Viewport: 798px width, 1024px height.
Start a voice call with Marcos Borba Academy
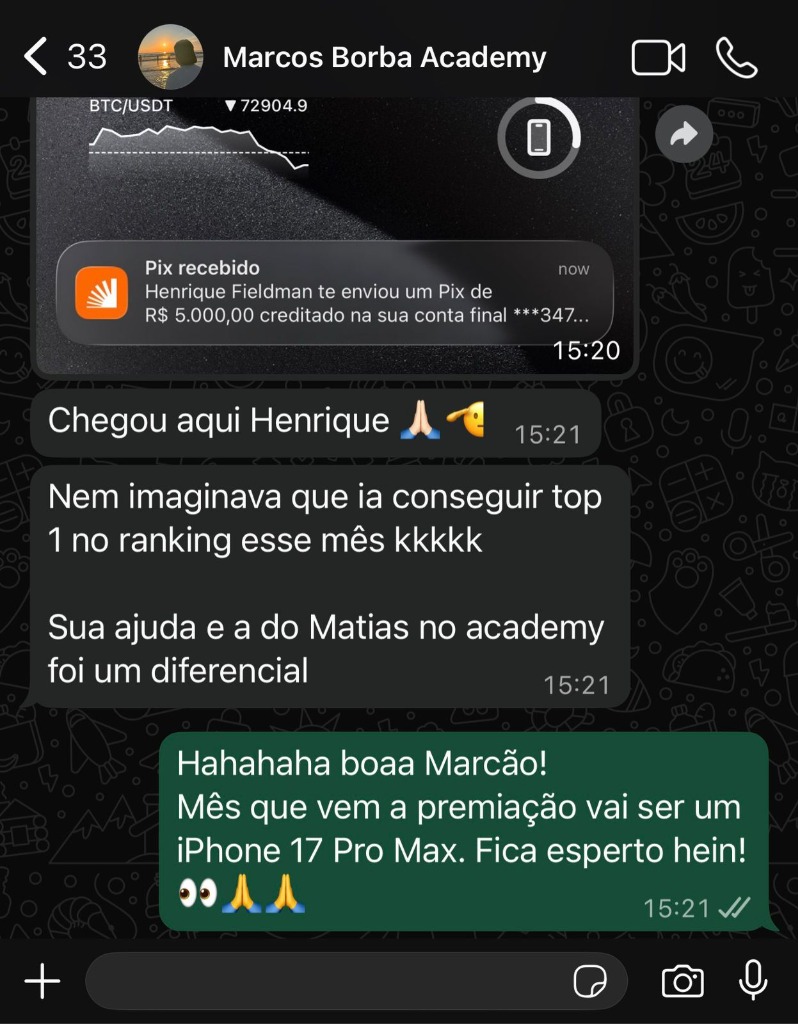coord(737,57)
